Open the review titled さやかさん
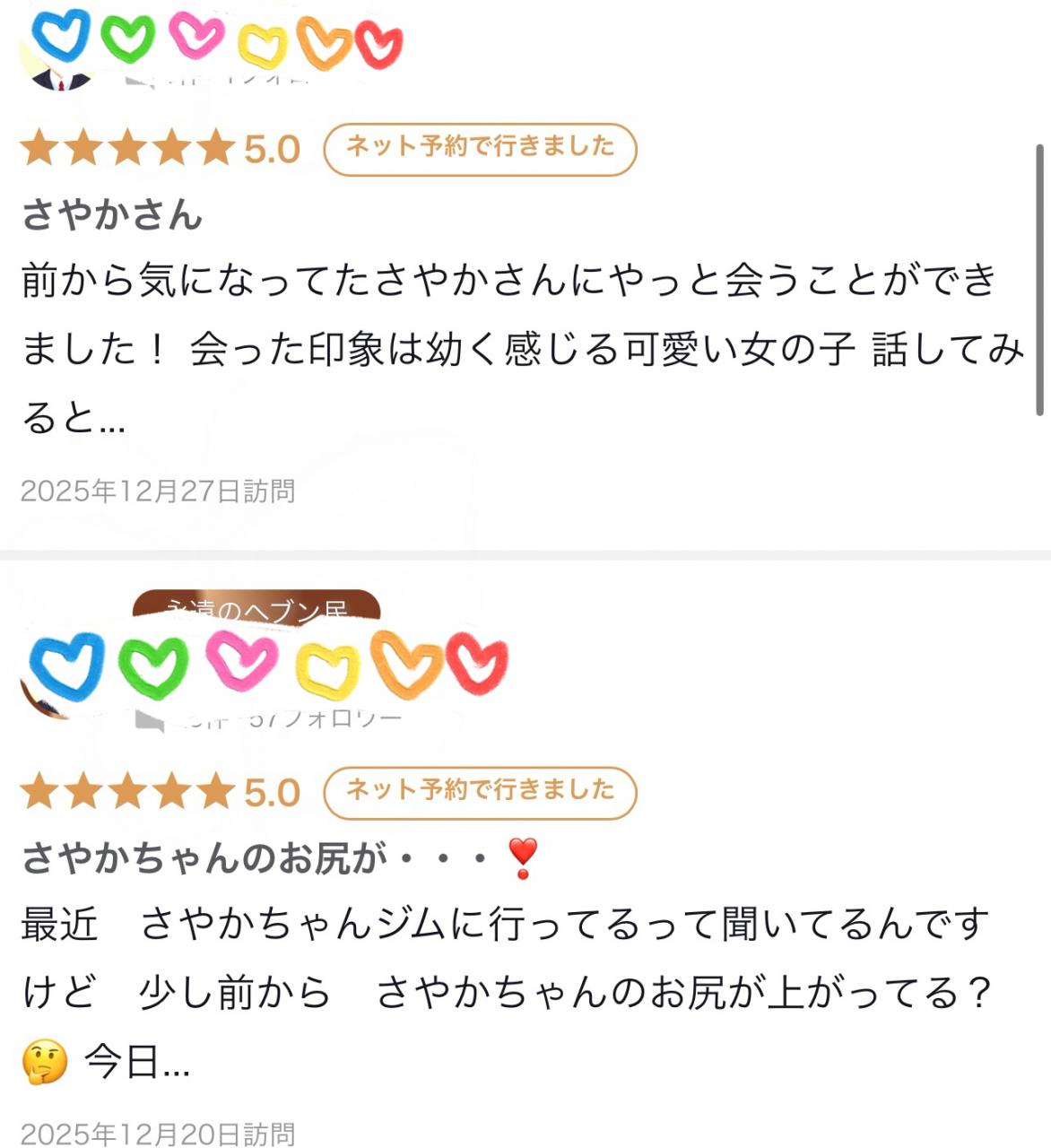Viewport: 1051px width, 1148px height. (113, 215)
